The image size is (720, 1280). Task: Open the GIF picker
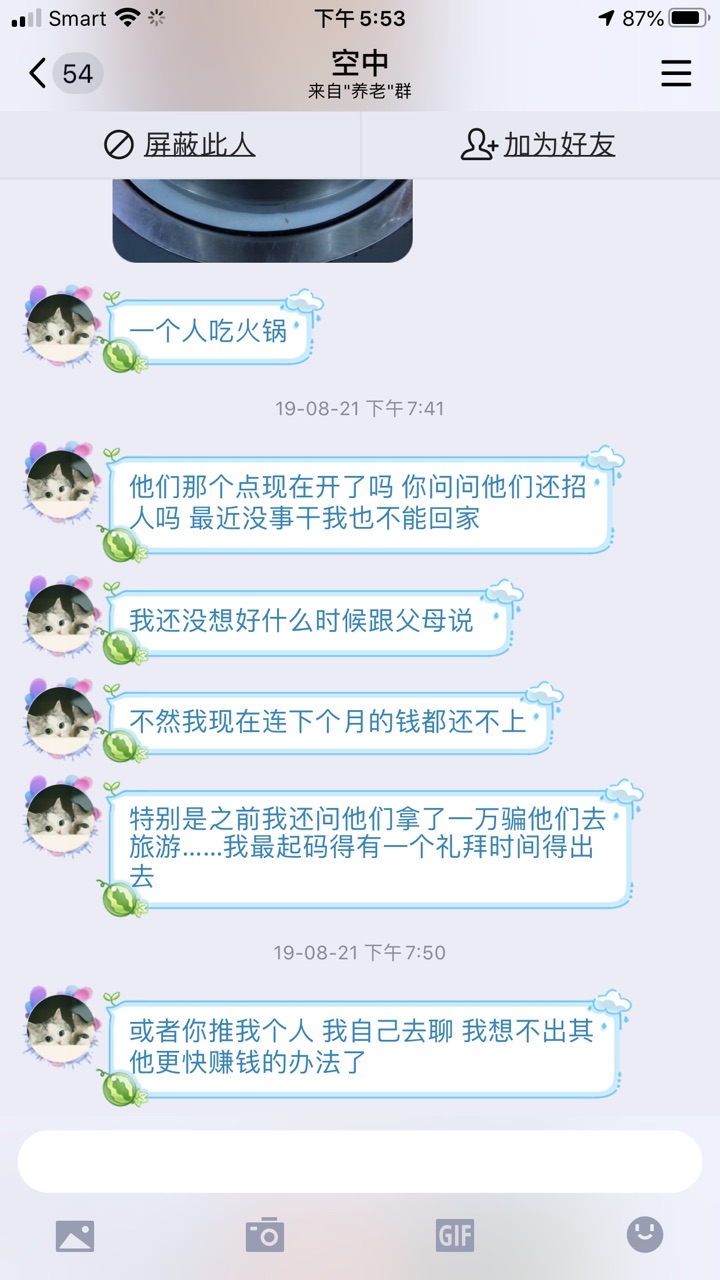point(455,1236)
